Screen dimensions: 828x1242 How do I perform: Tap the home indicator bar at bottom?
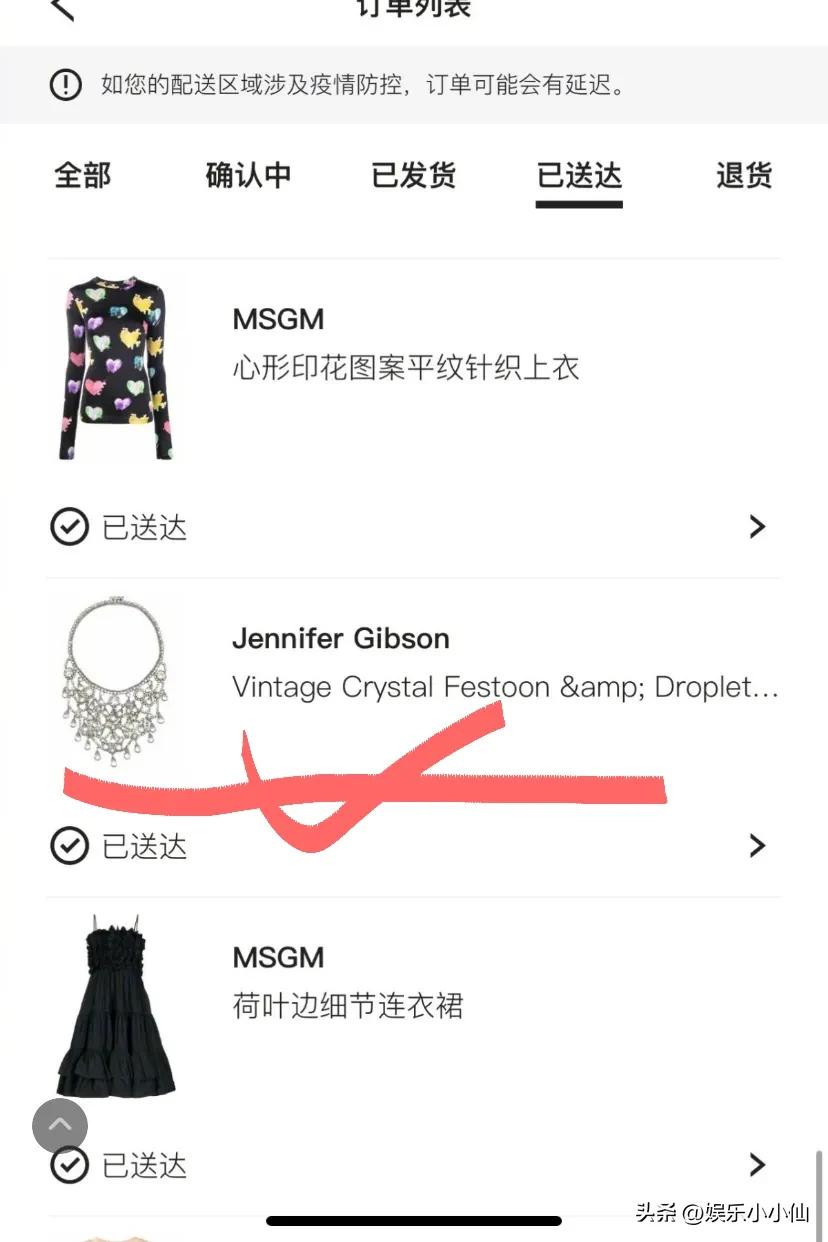click(x=414, y=1219)
